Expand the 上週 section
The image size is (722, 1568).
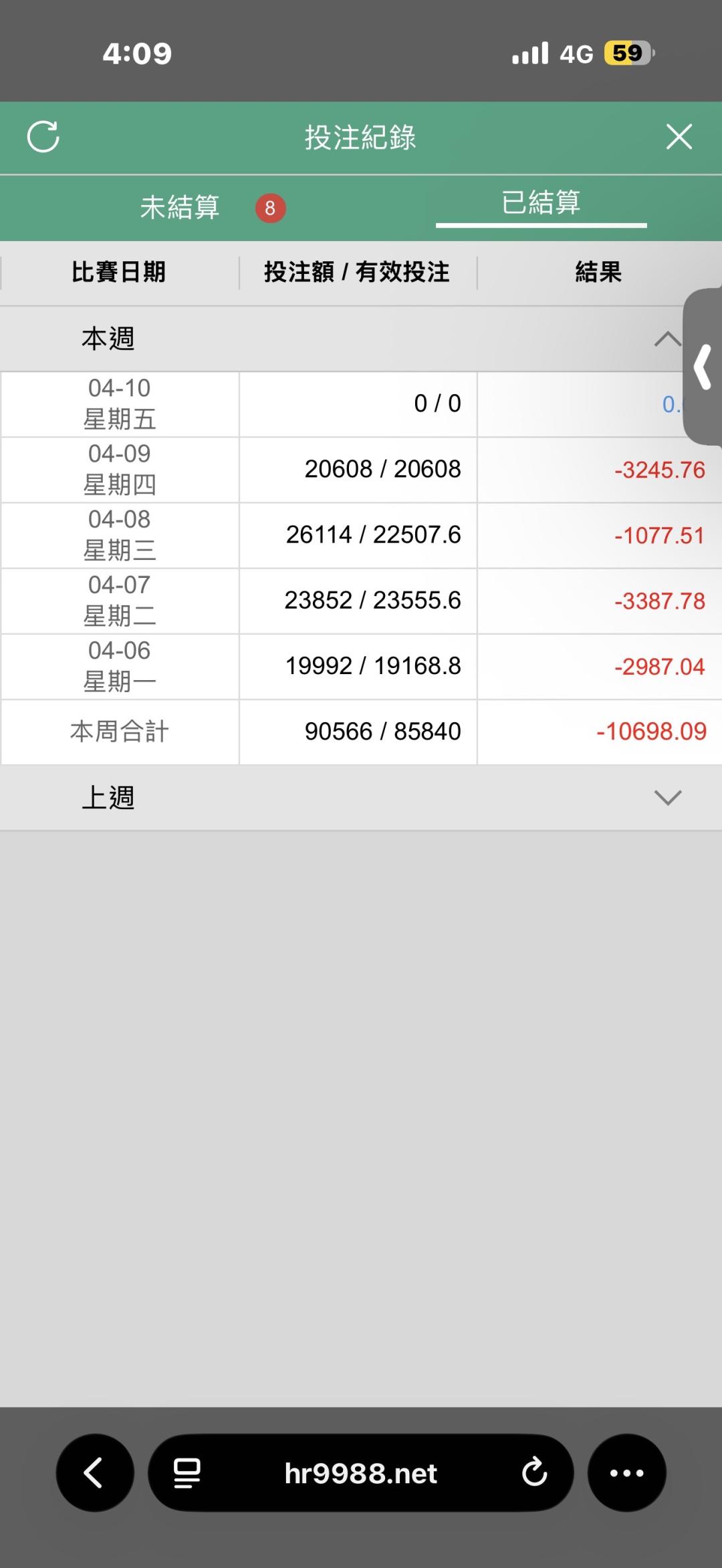tap(667, 798)
